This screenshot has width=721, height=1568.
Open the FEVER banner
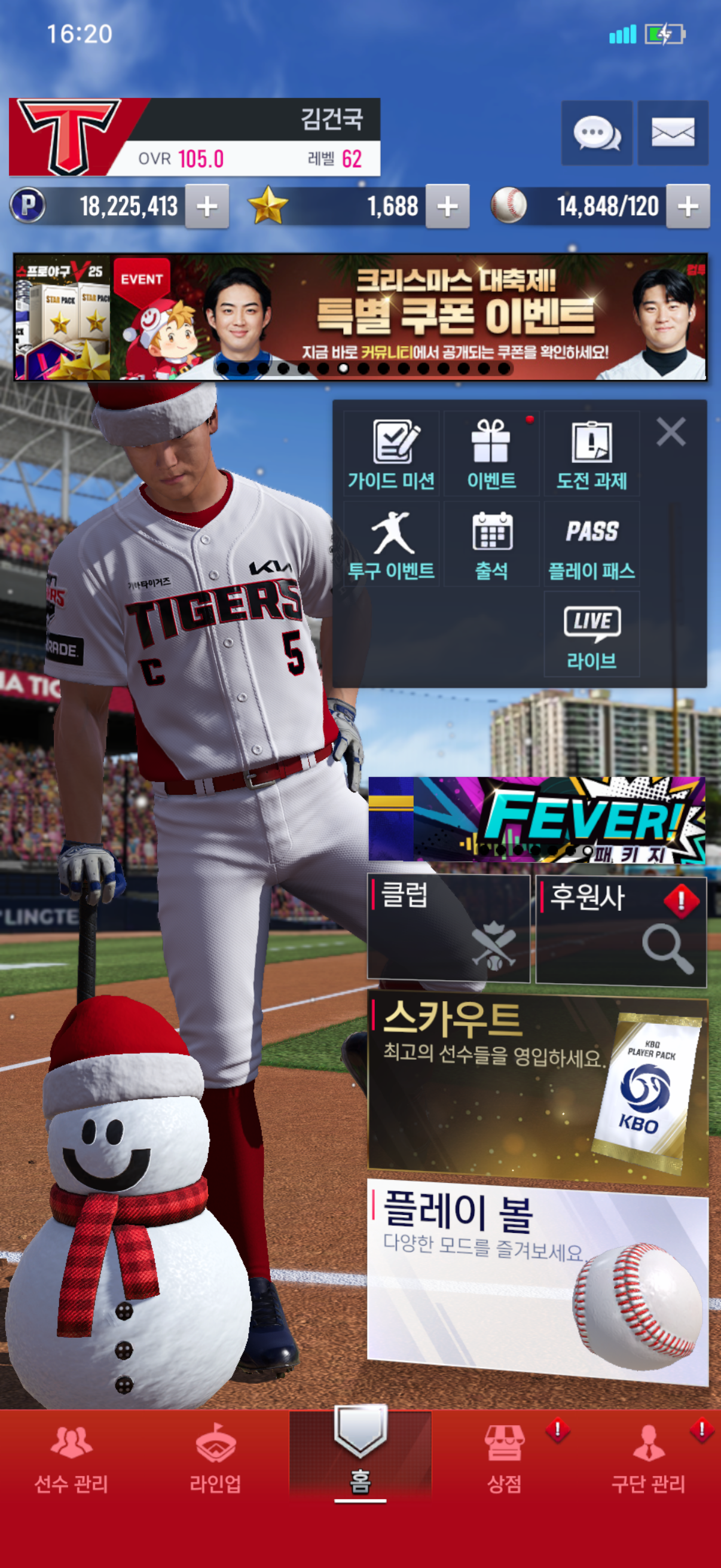537,819
